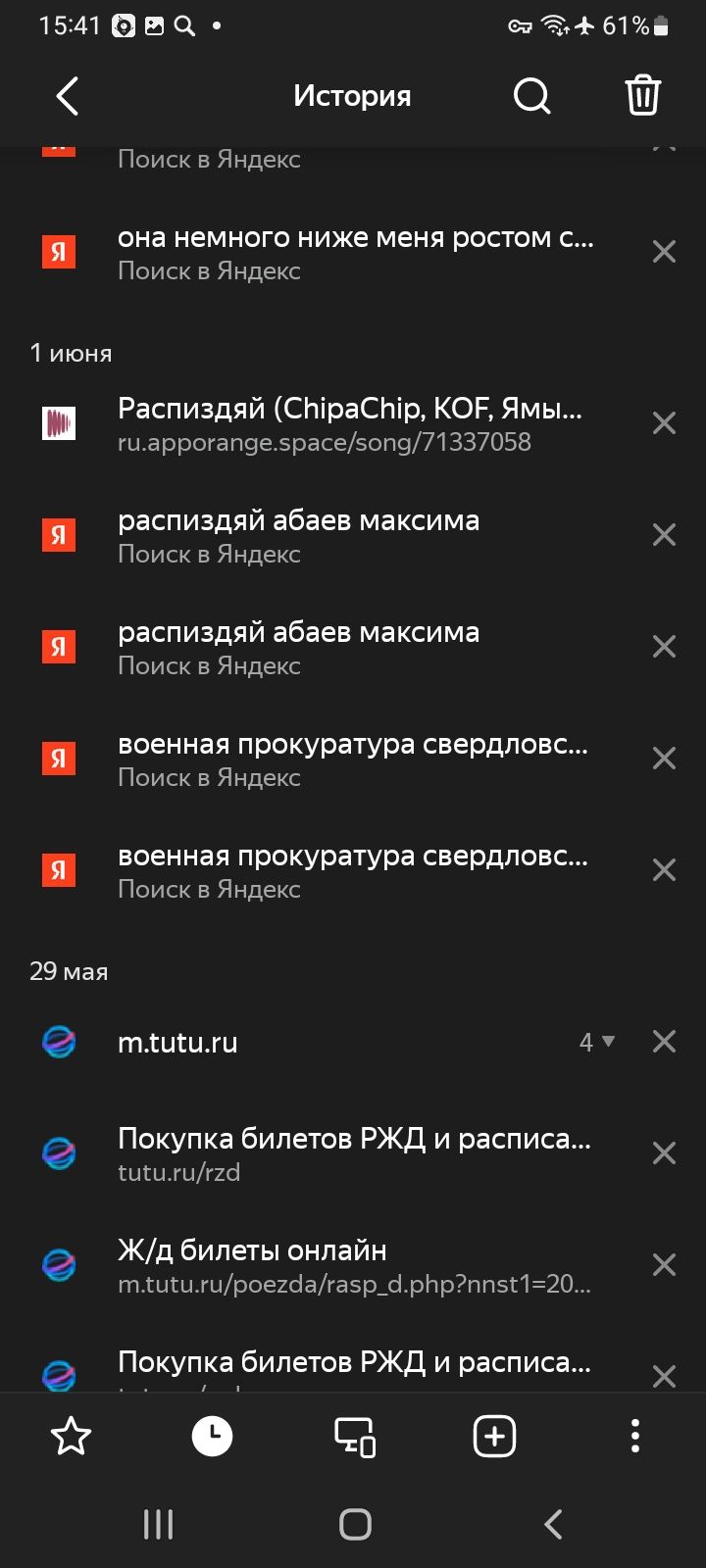Tap the plus icon in the bottom bar

494,1437
